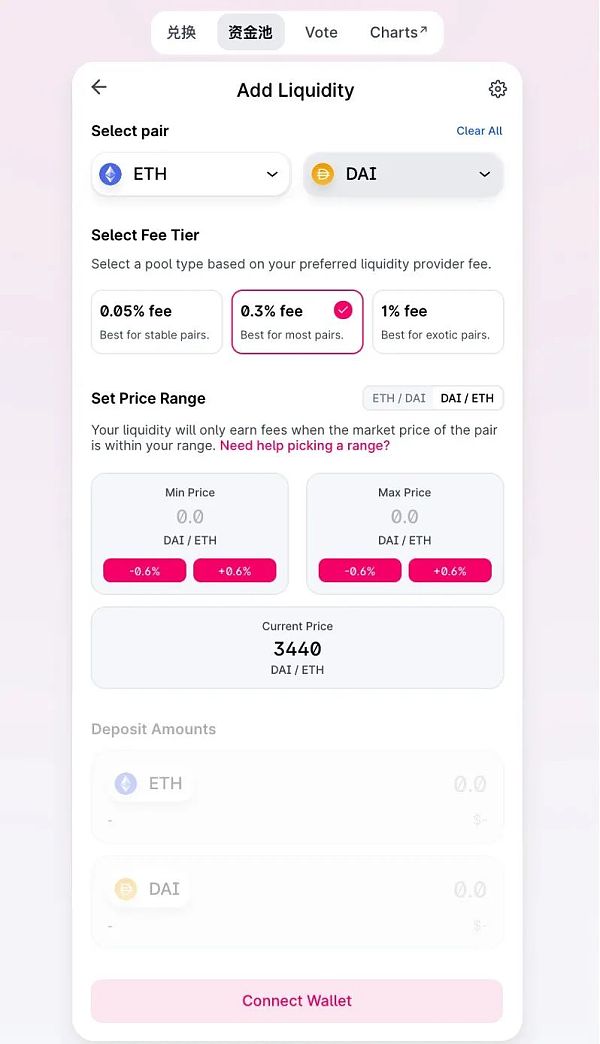The width and height of the screenshot is (600, 1044).
Task: Switch price display to ETH / DAI
Action: 399,398
